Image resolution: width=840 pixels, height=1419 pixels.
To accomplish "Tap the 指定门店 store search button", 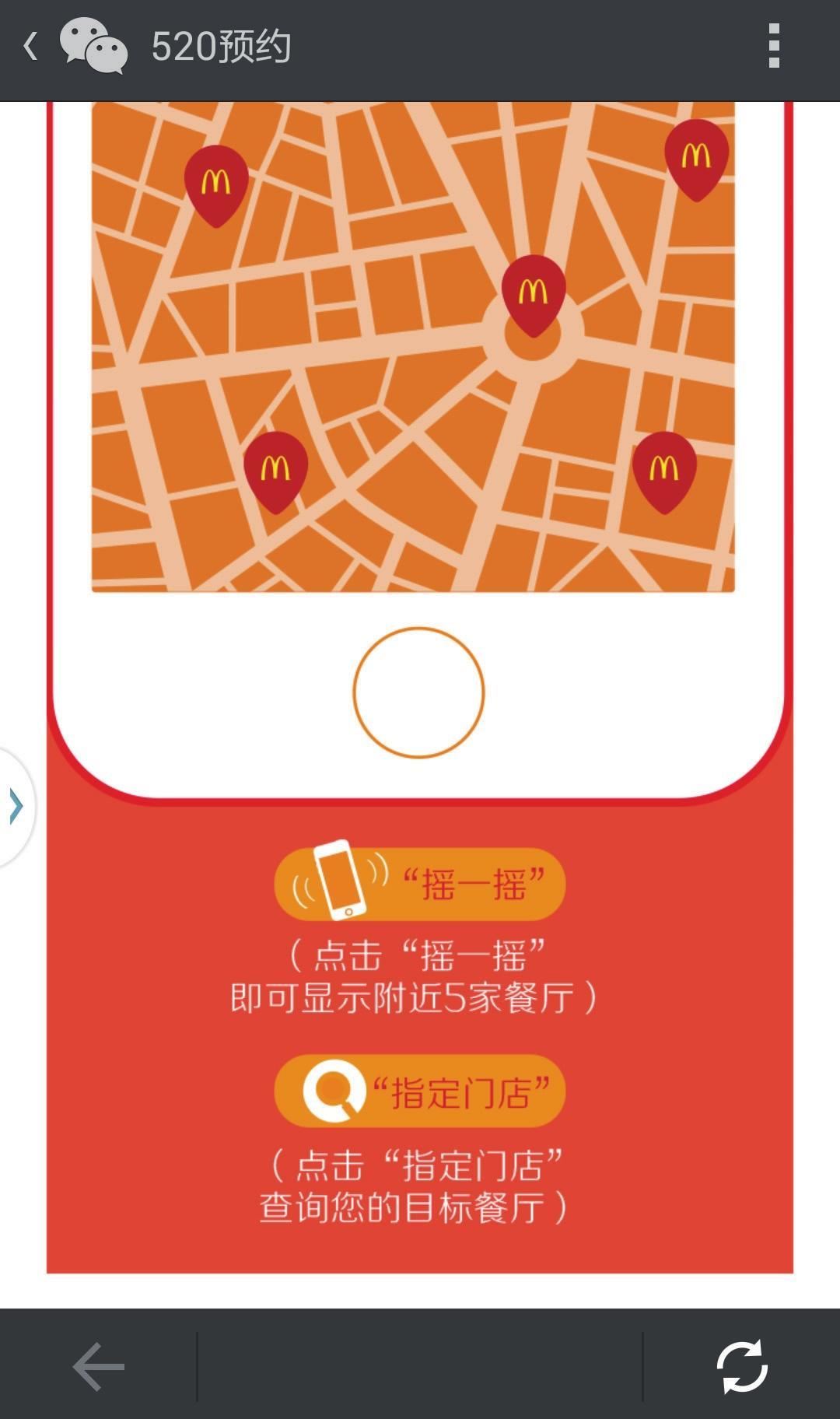I will coord(420,1091).
